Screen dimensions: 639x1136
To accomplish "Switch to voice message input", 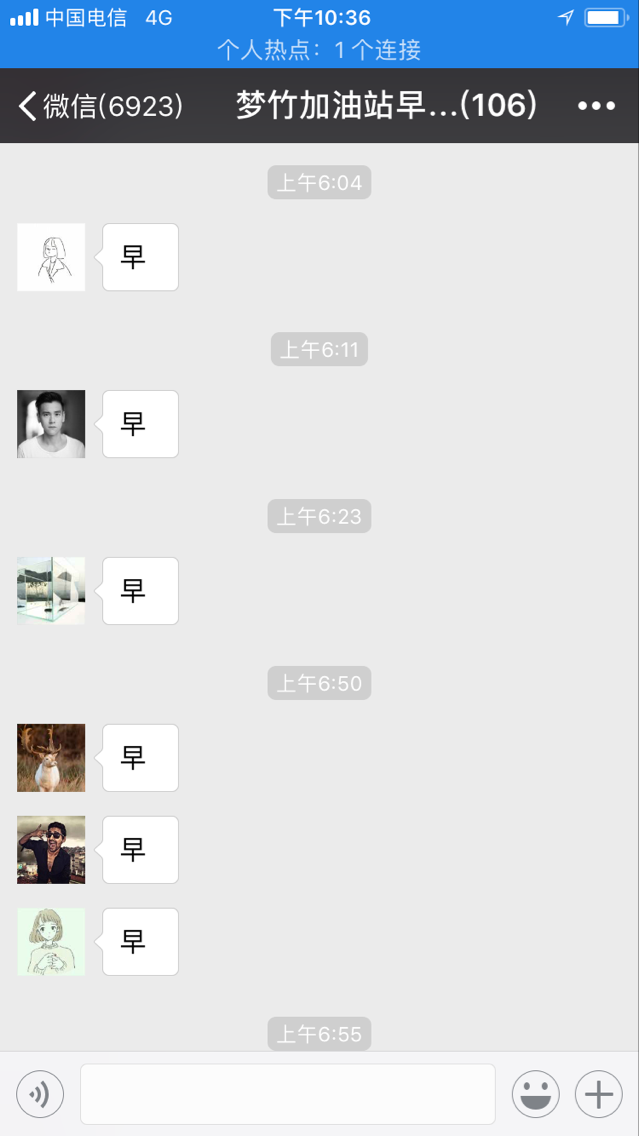I will (40, 1094).
